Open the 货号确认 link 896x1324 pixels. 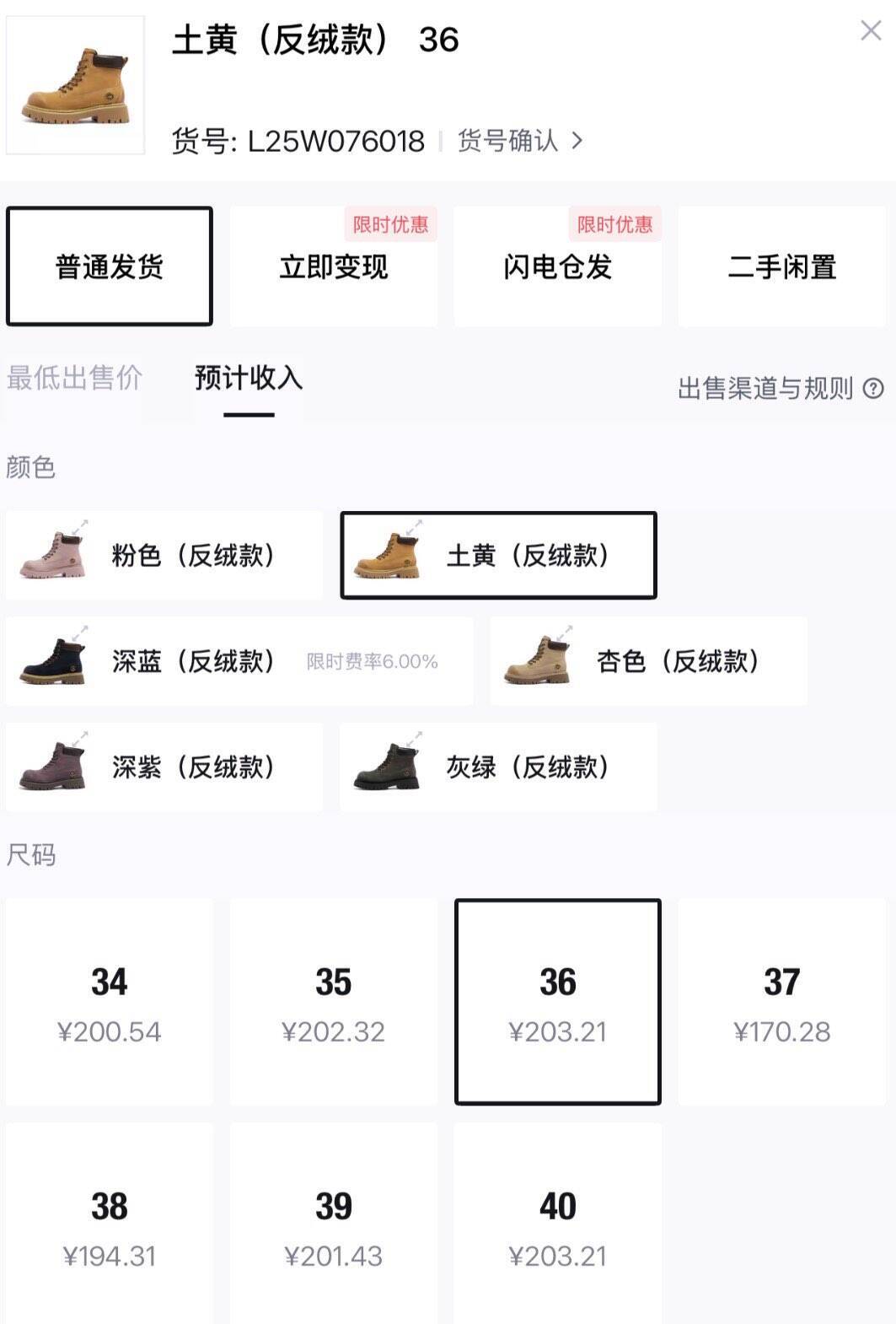point(519,141)
